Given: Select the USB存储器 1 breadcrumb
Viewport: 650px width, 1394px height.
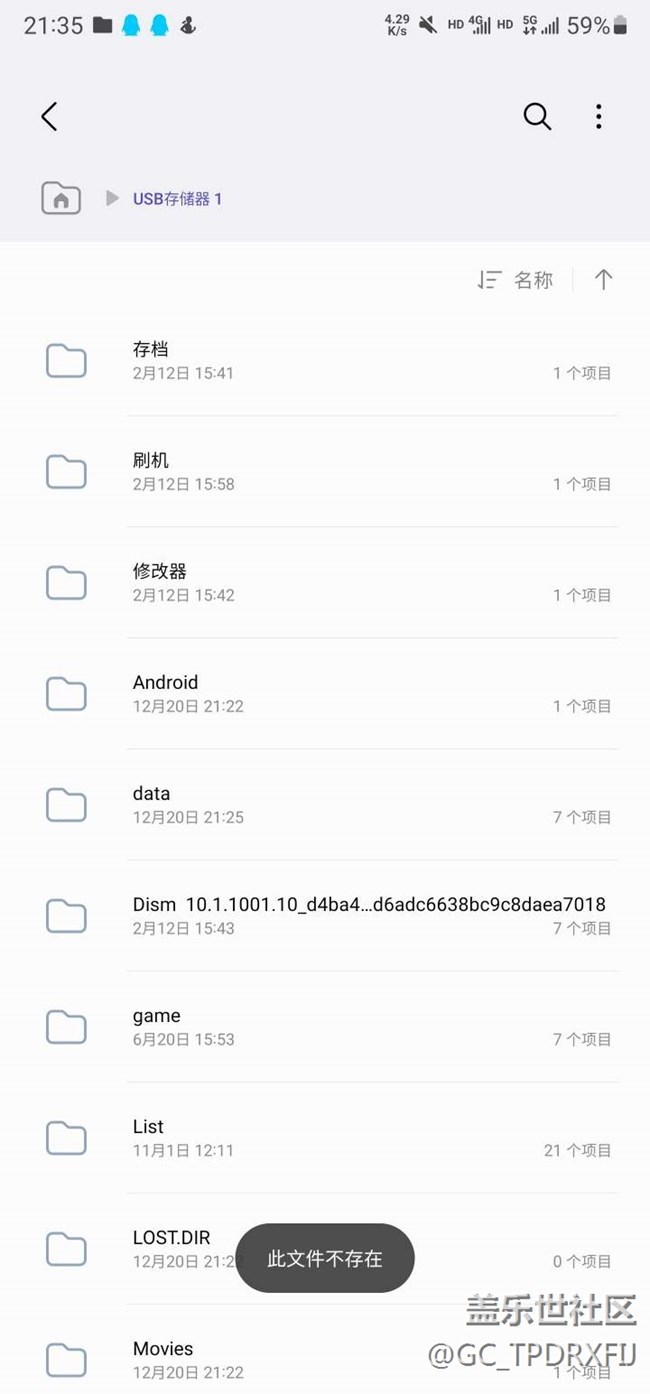Looking at the screenshot, I should coord(177,199).
